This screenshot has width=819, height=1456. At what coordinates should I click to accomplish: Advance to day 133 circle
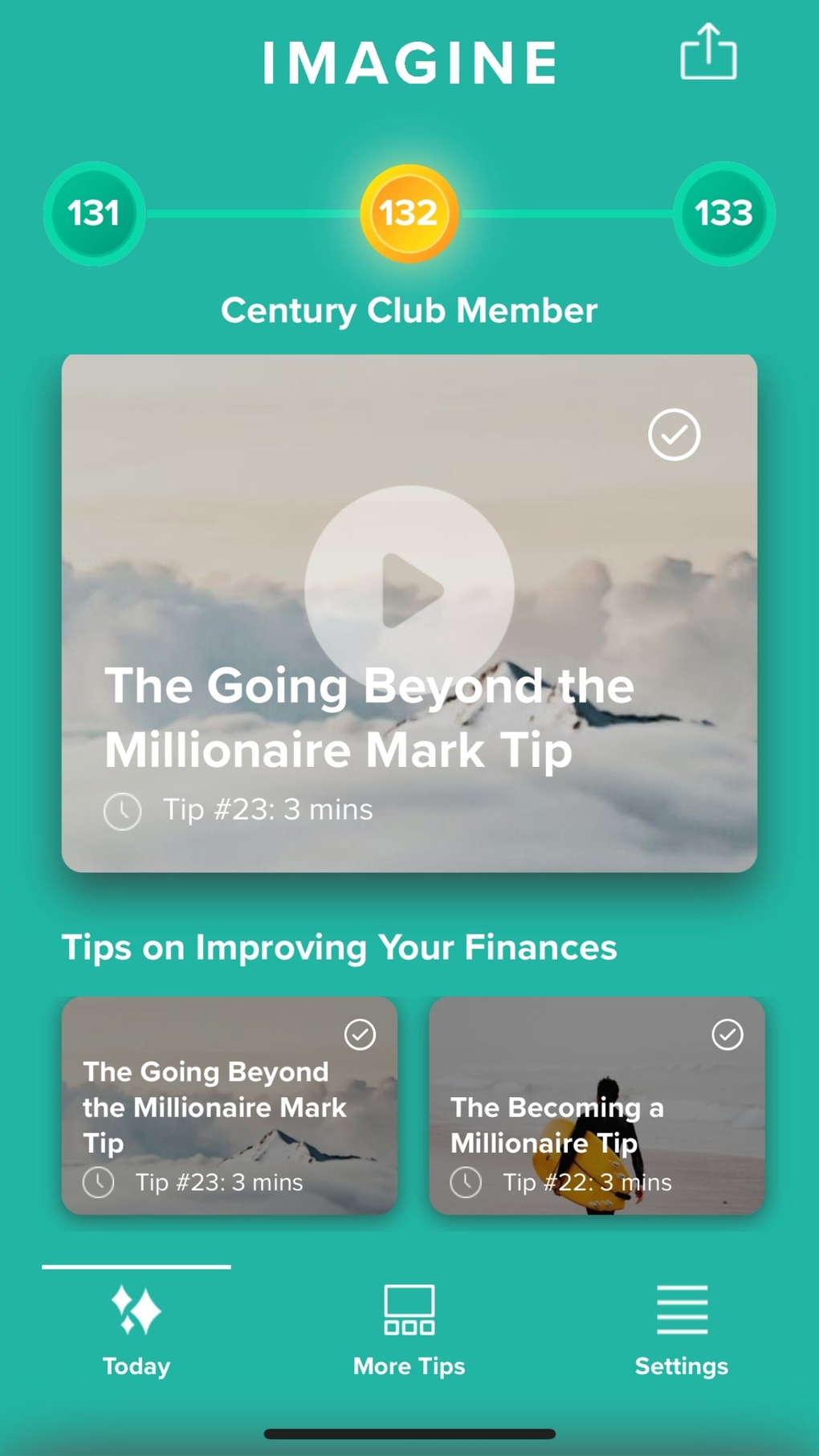723,213
